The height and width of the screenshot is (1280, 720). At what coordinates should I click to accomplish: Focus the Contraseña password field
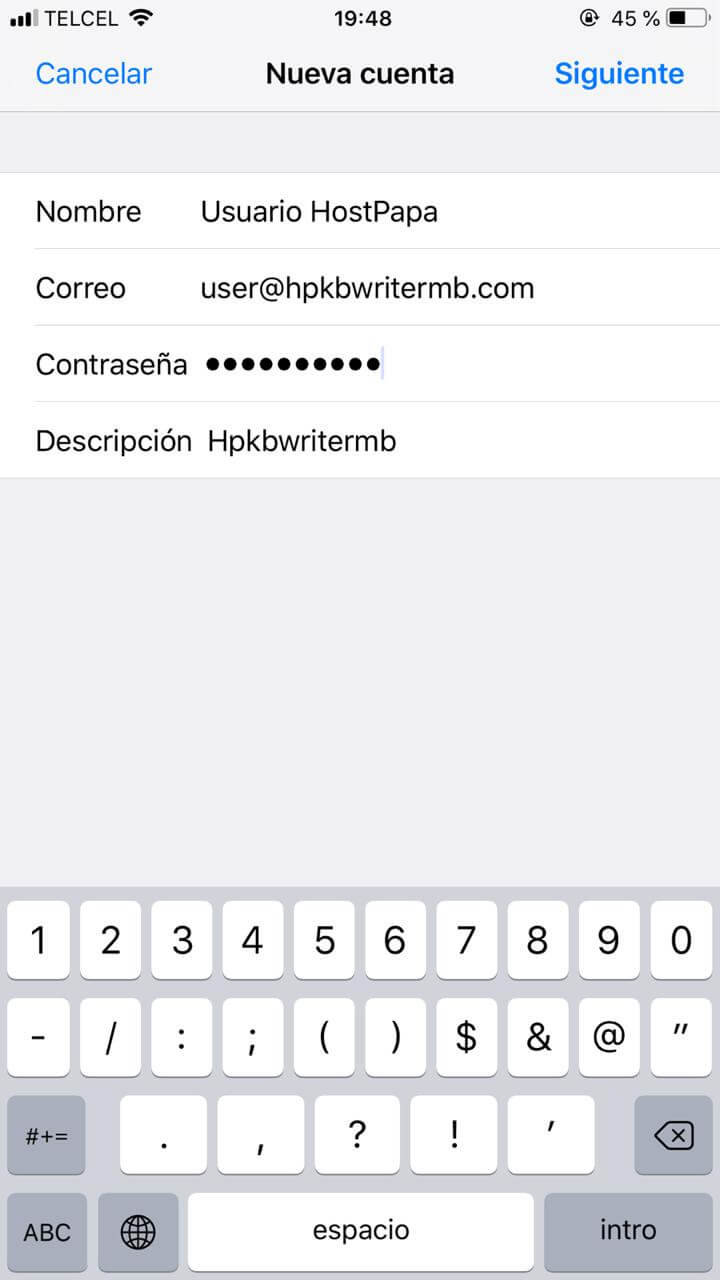point(360,364)
